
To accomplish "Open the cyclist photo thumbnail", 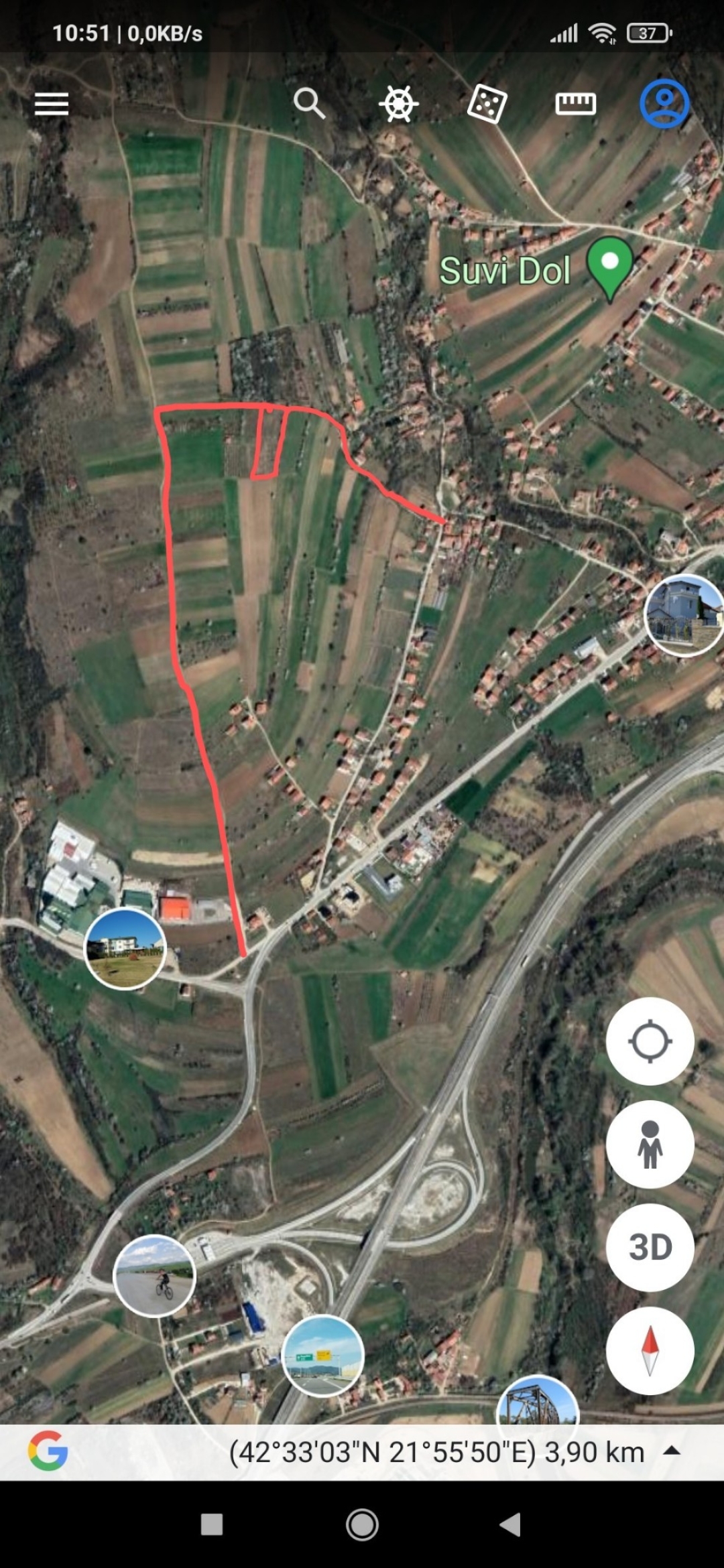I will 156,1275.
